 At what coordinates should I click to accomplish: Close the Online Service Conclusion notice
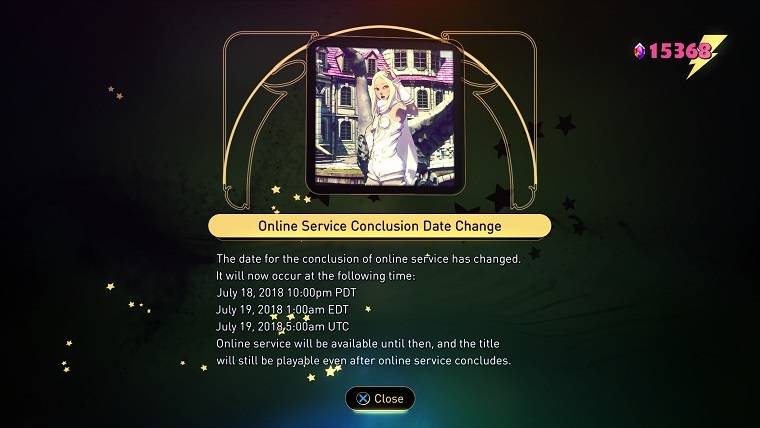point(380,398)
